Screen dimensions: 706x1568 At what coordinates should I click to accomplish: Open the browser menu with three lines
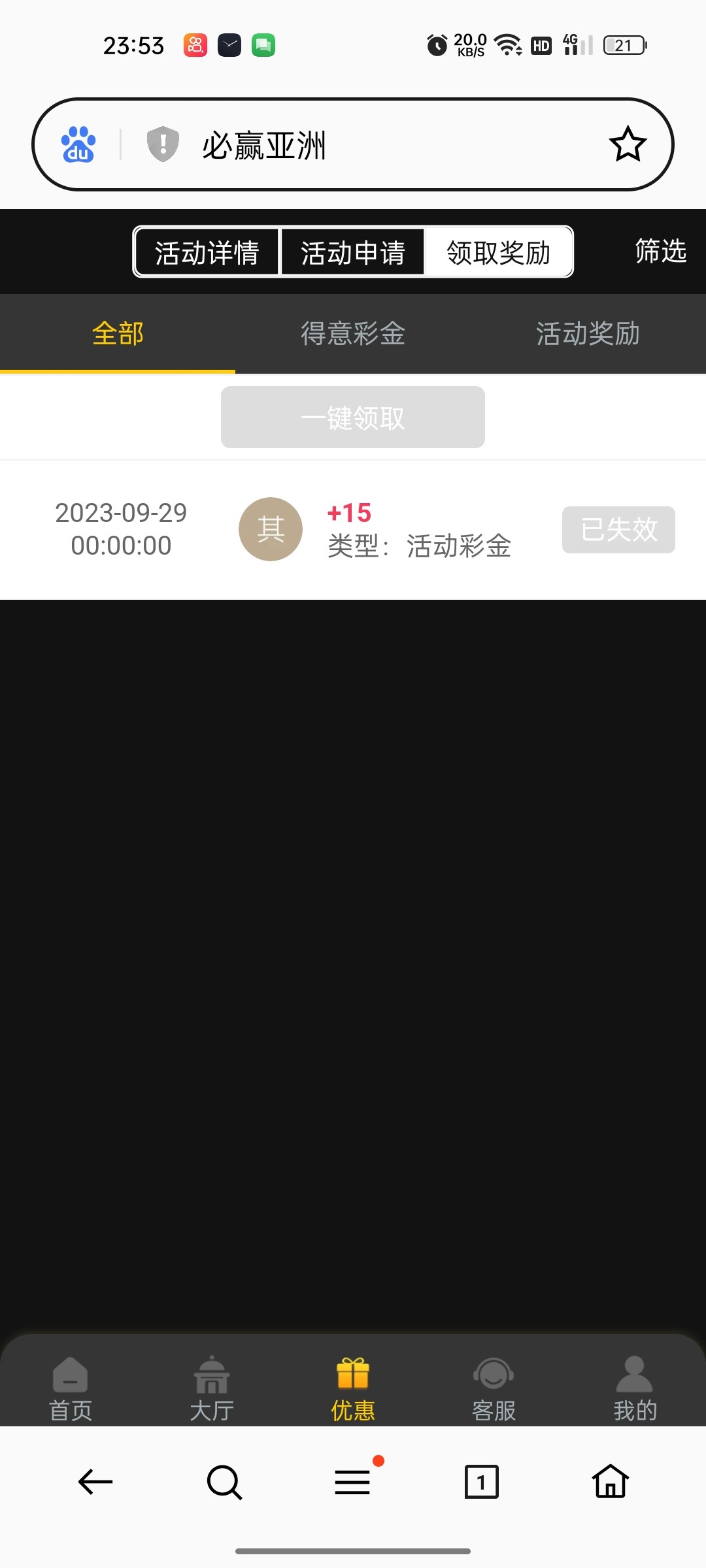[x=353, y=1482]
